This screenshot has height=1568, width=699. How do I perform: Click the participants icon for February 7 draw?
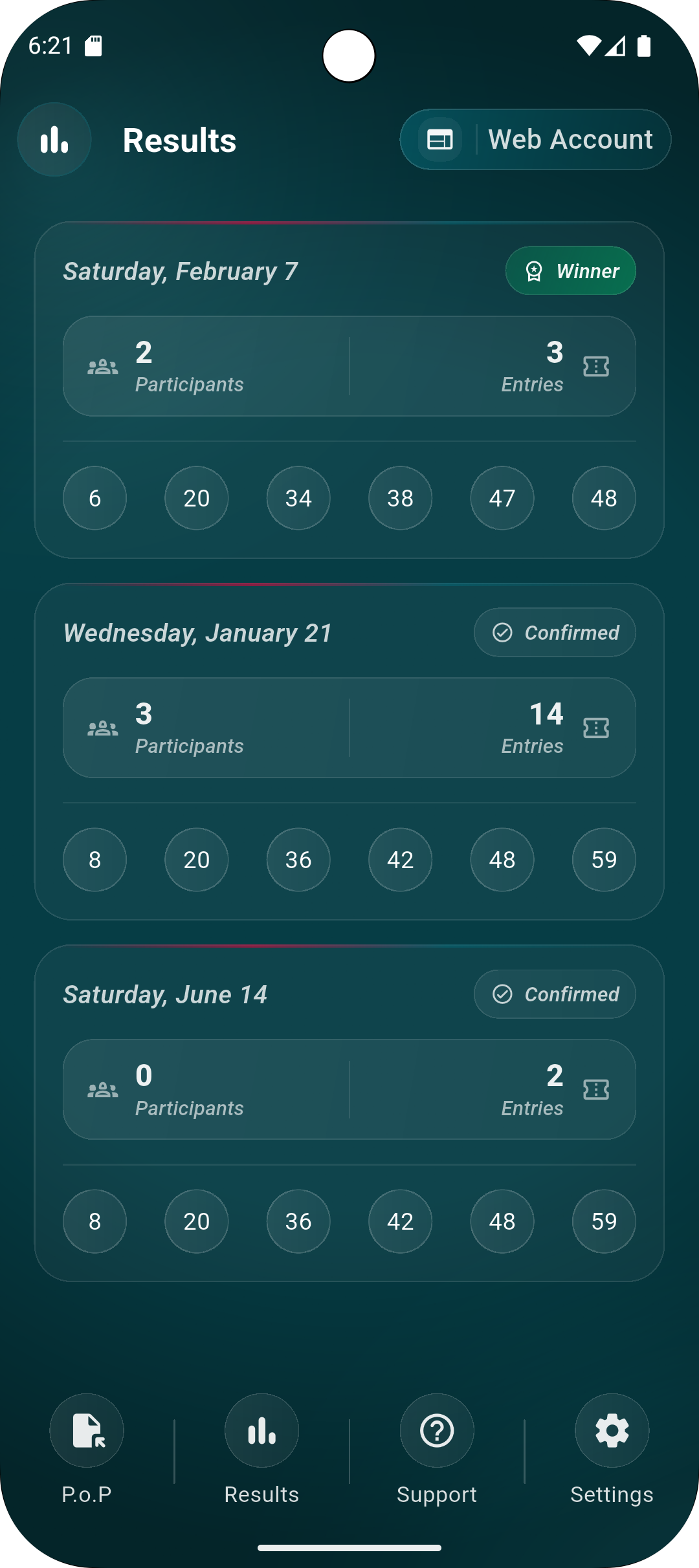(102, 366)
